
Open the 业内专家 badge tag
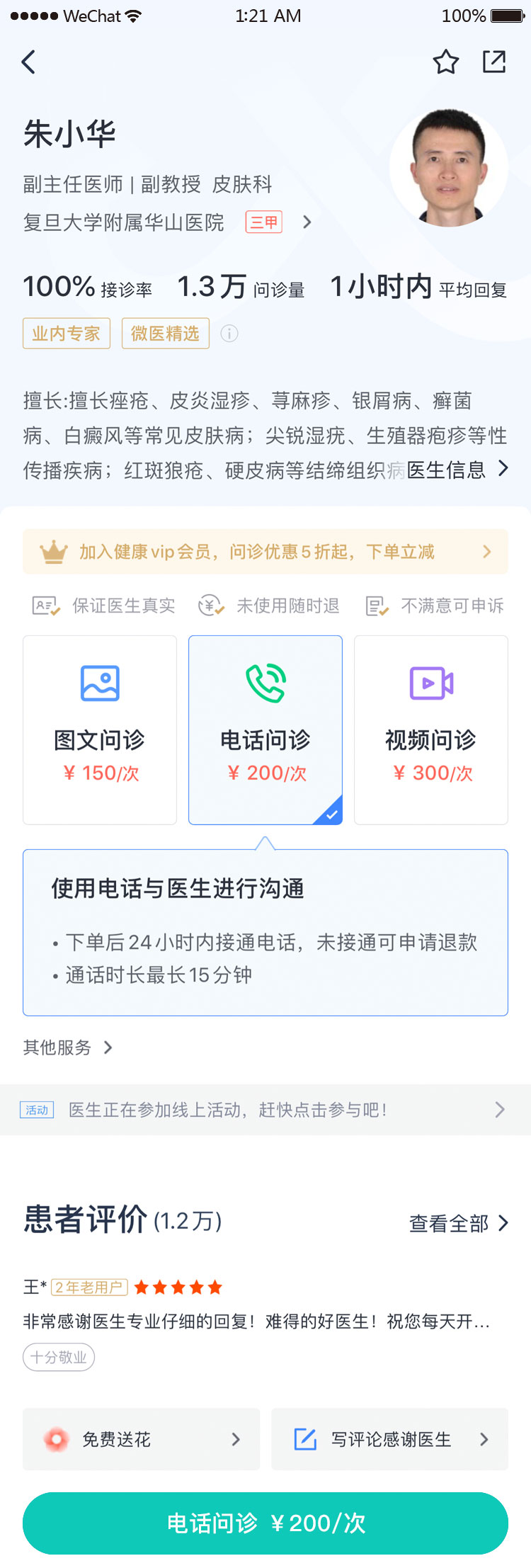click(66, 334)
